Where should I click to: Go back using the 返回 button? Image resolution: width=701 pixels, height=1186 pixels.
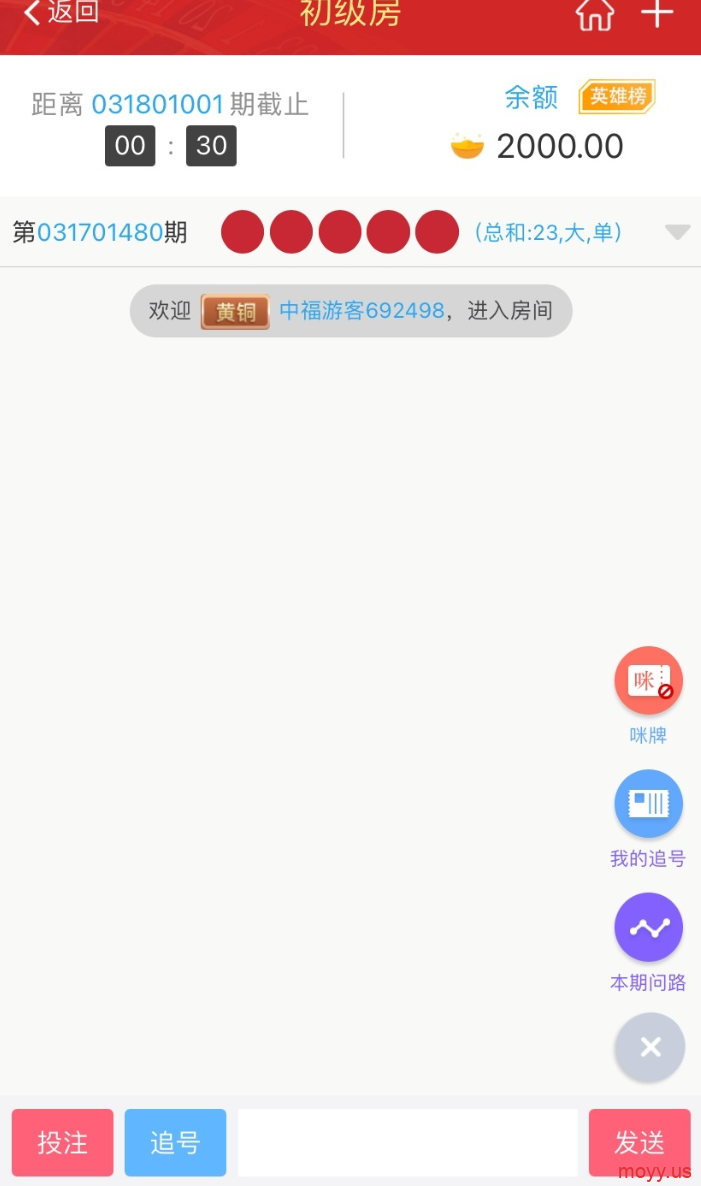pos(60,12)
